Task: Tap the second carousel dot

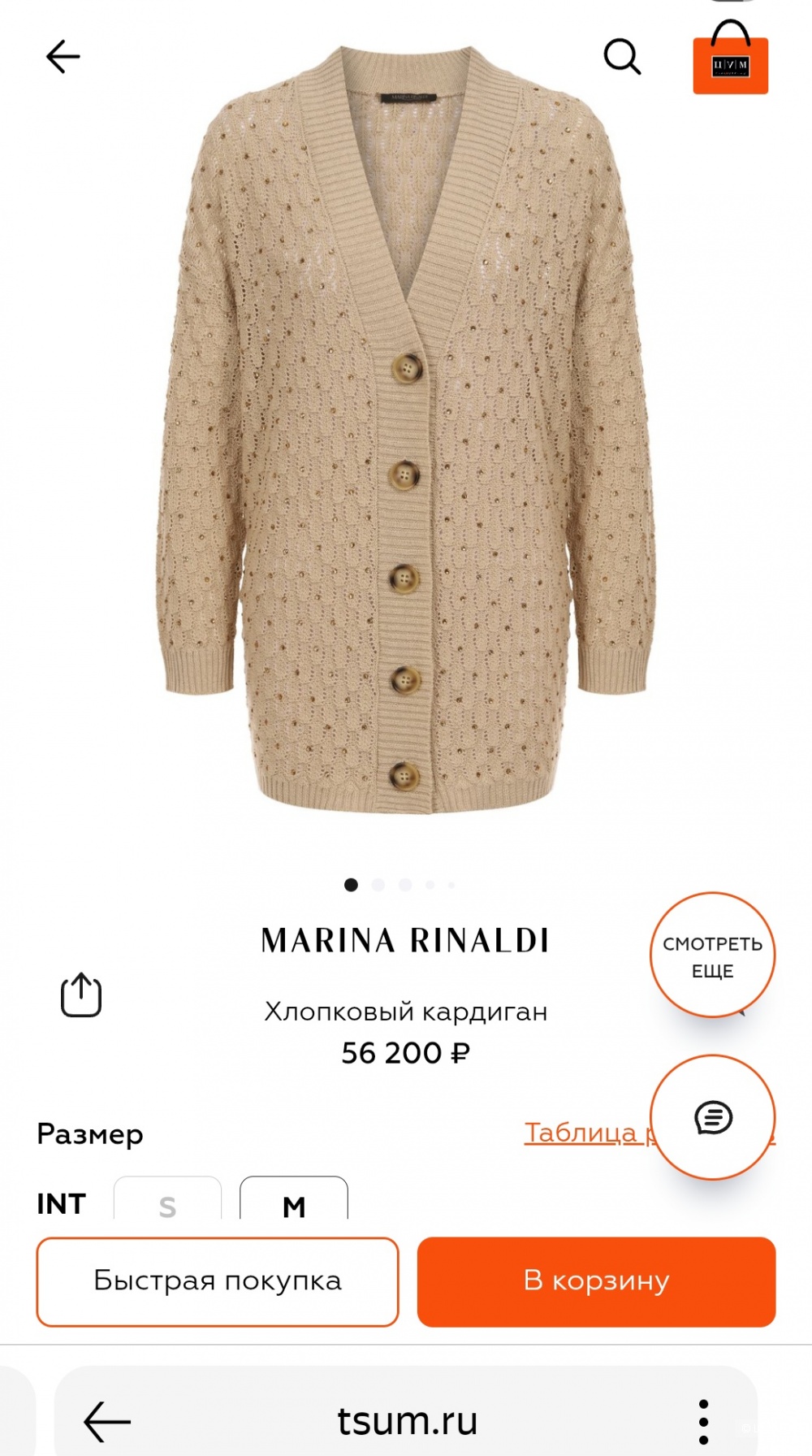Action: [x=375, y=885]
